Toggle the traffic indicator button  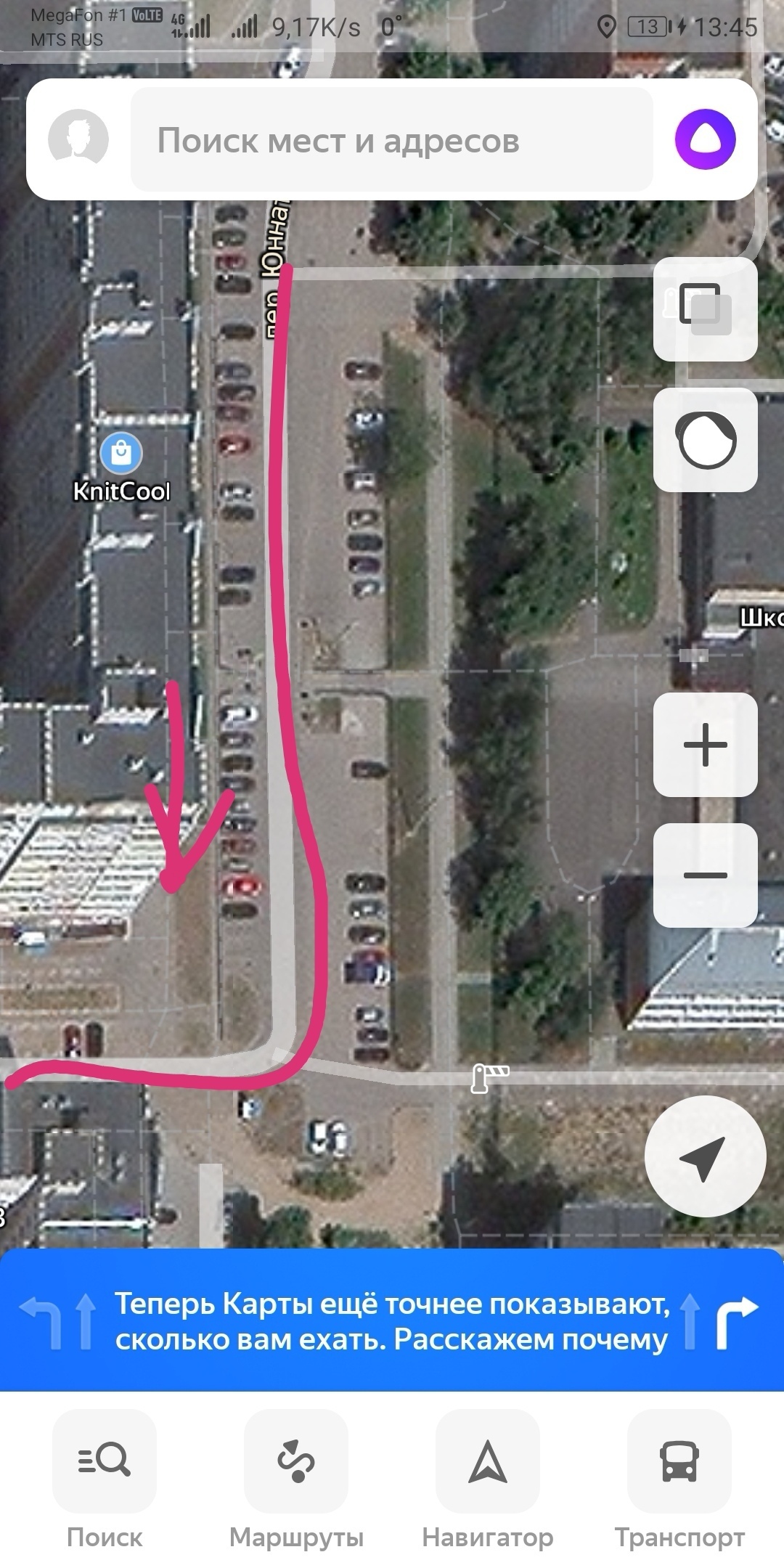coord(705,440)
